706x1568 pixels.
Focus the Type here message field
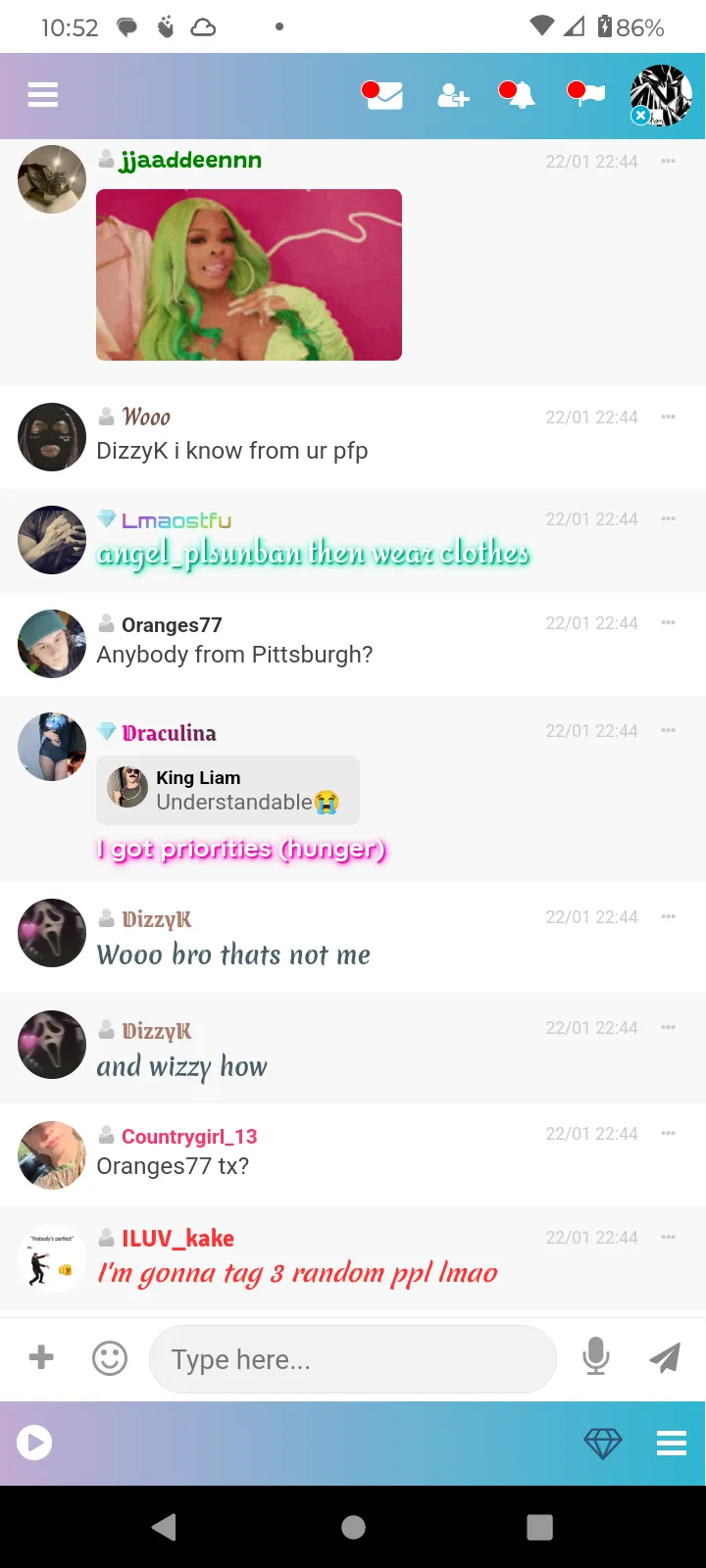click(353, 1358)
